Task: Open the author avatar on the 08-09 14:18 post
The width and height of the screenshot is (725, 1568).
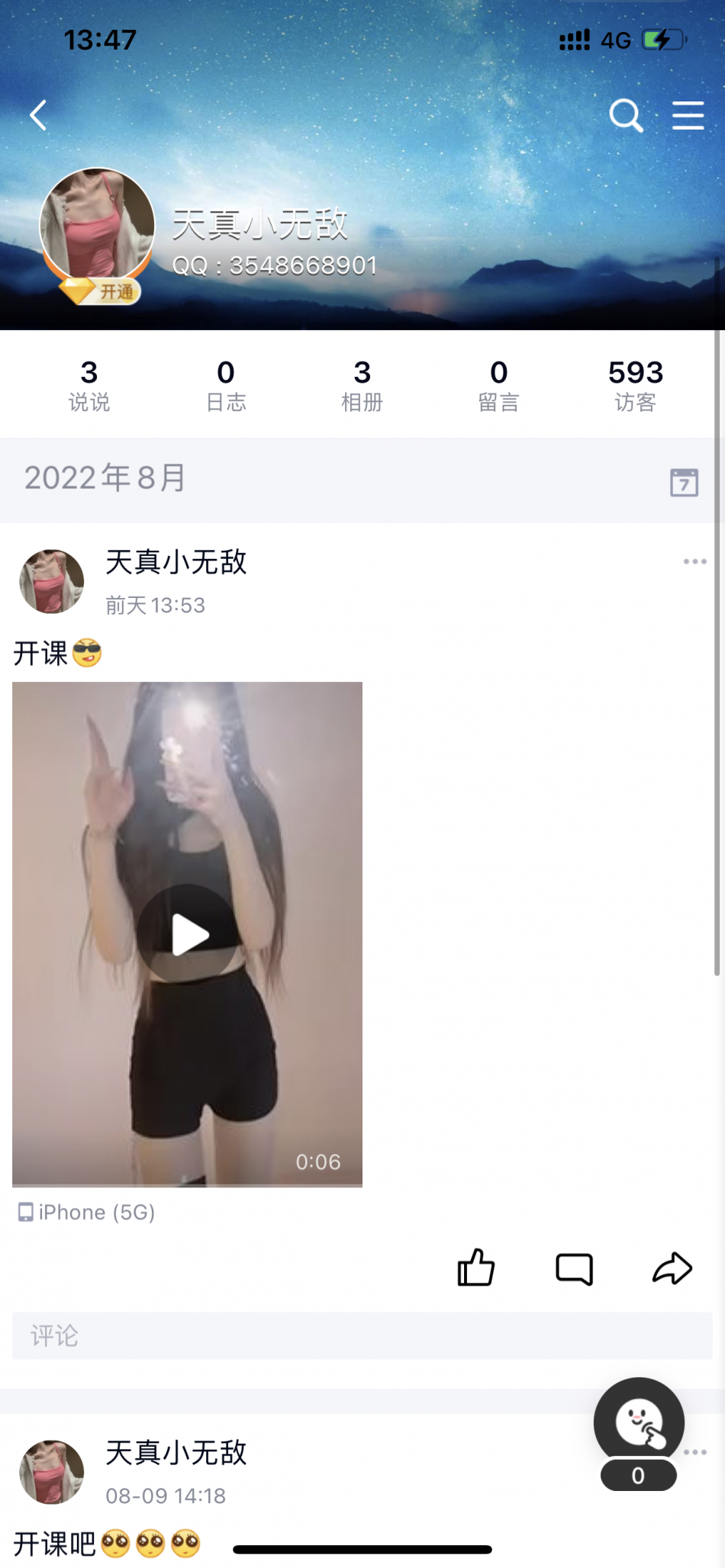Action: point(52,1472)
